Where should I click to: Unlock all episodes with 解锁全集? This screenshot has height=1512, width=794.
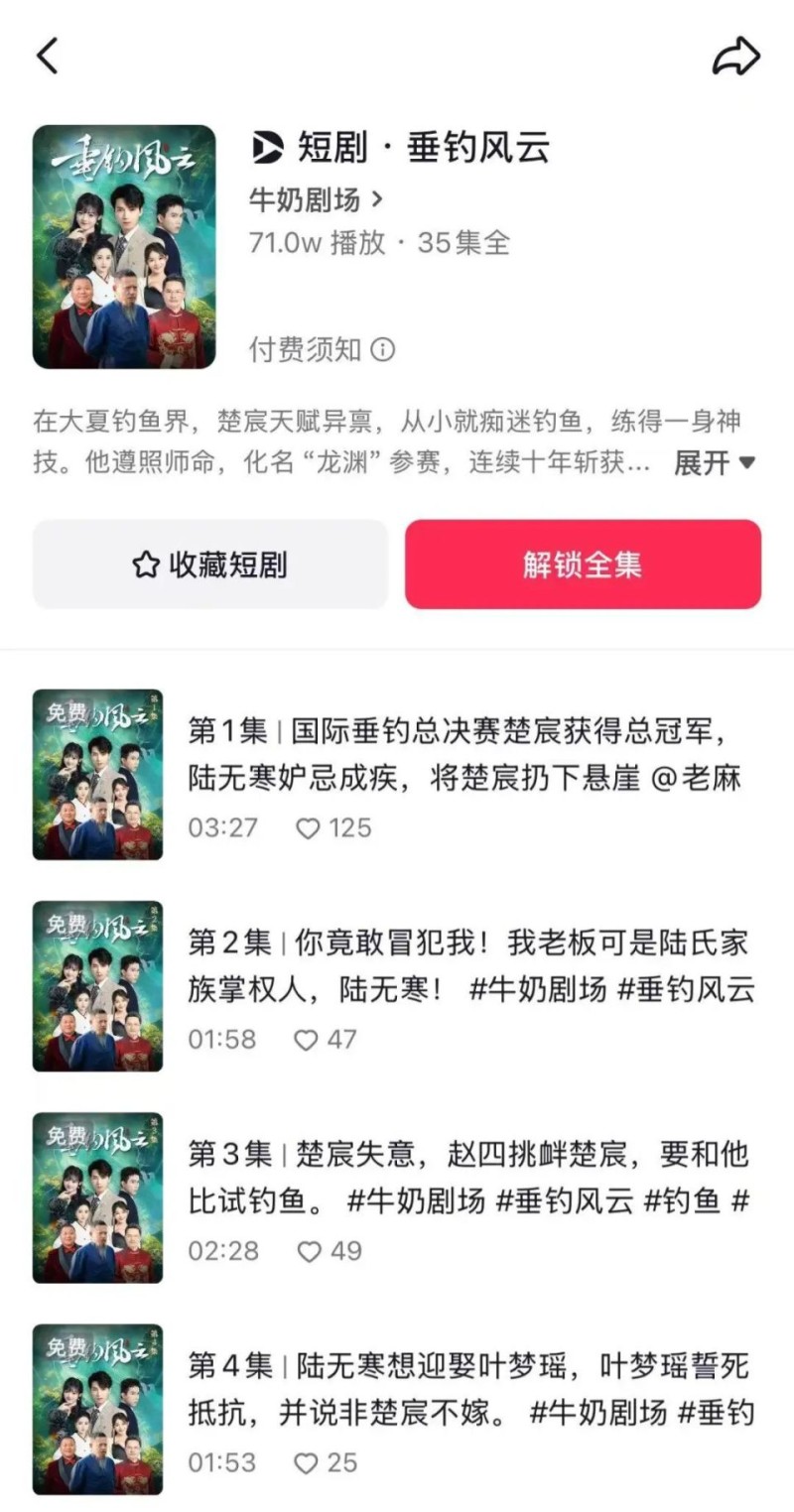tap(583, 565)
